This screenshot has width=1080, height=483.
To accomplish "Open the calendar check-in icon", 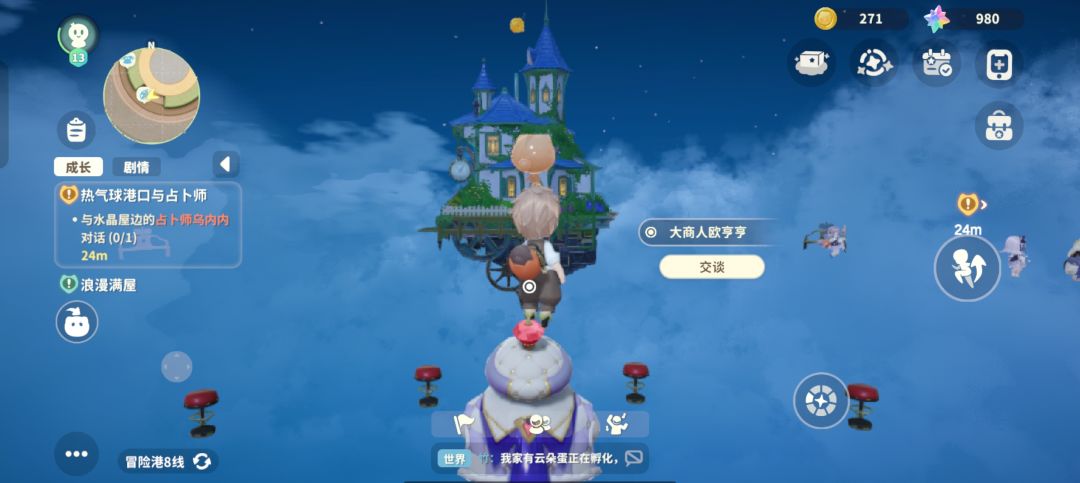I will click(x=936, y=63).
